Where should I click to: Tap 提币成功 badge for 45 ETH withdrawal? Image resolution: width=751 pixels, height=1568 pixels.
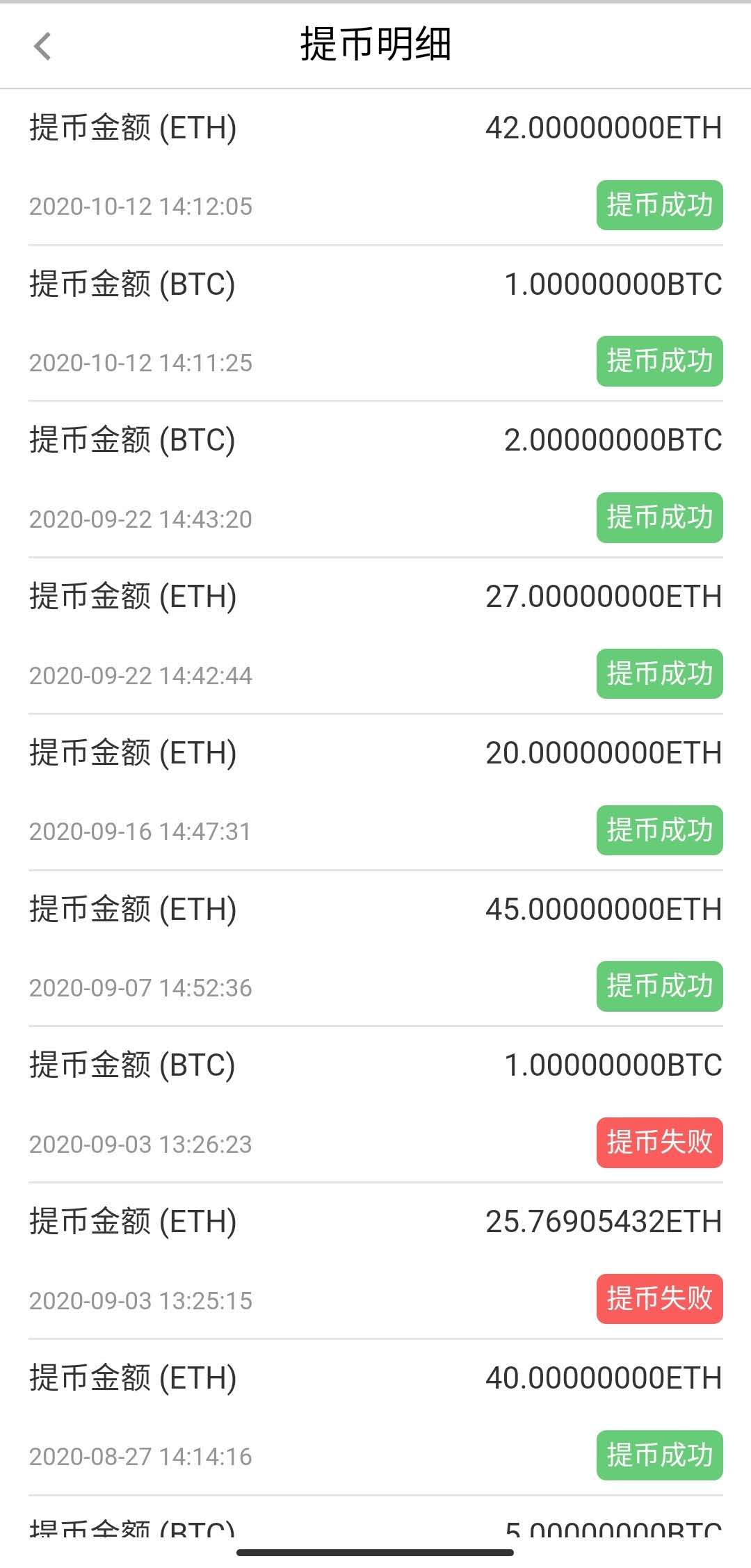[x=658, y=987]
